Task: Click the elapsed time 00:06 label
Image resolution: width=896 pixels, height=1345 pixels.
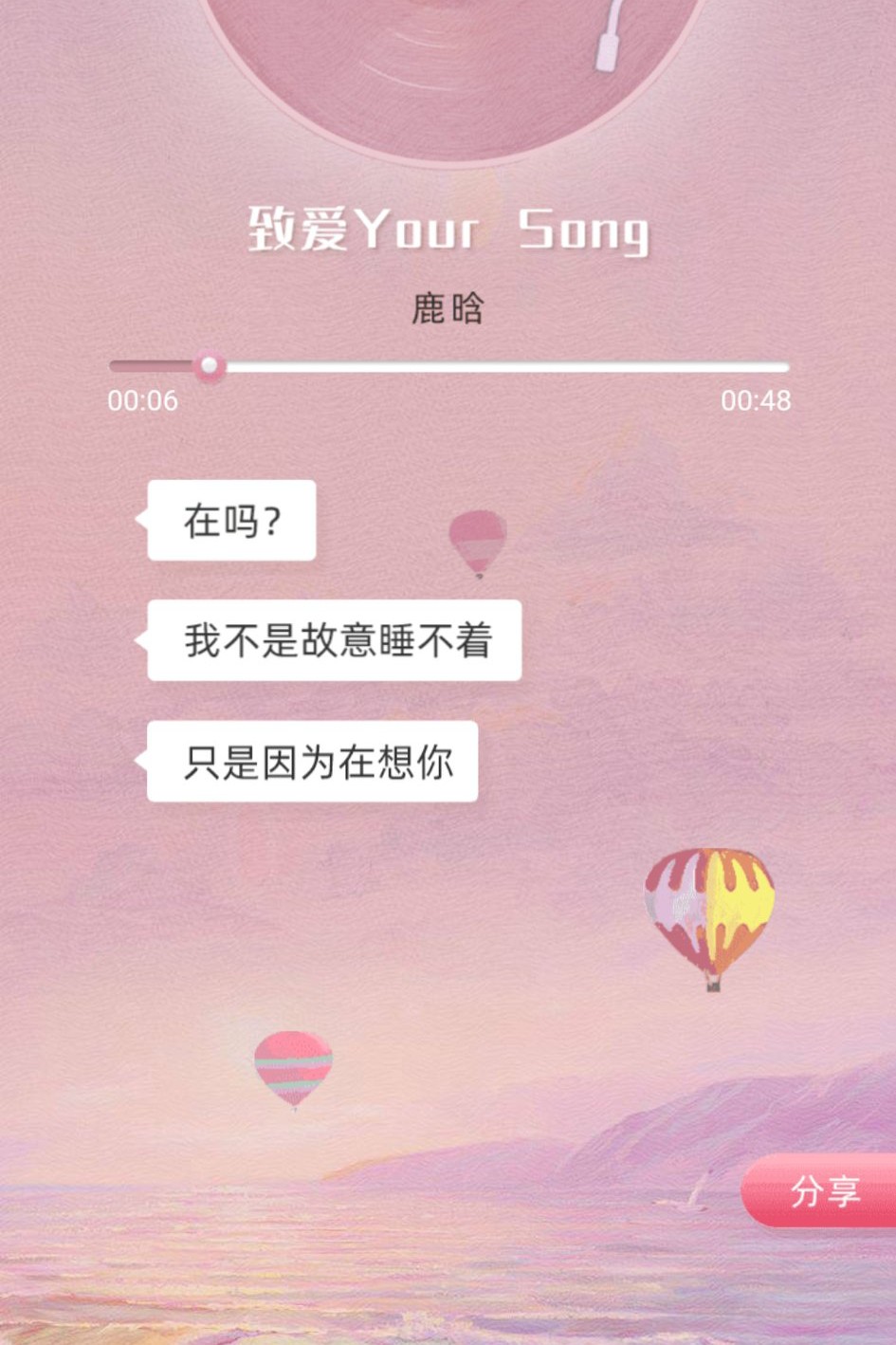Action: pyautogui.click(x=142, y=401)
